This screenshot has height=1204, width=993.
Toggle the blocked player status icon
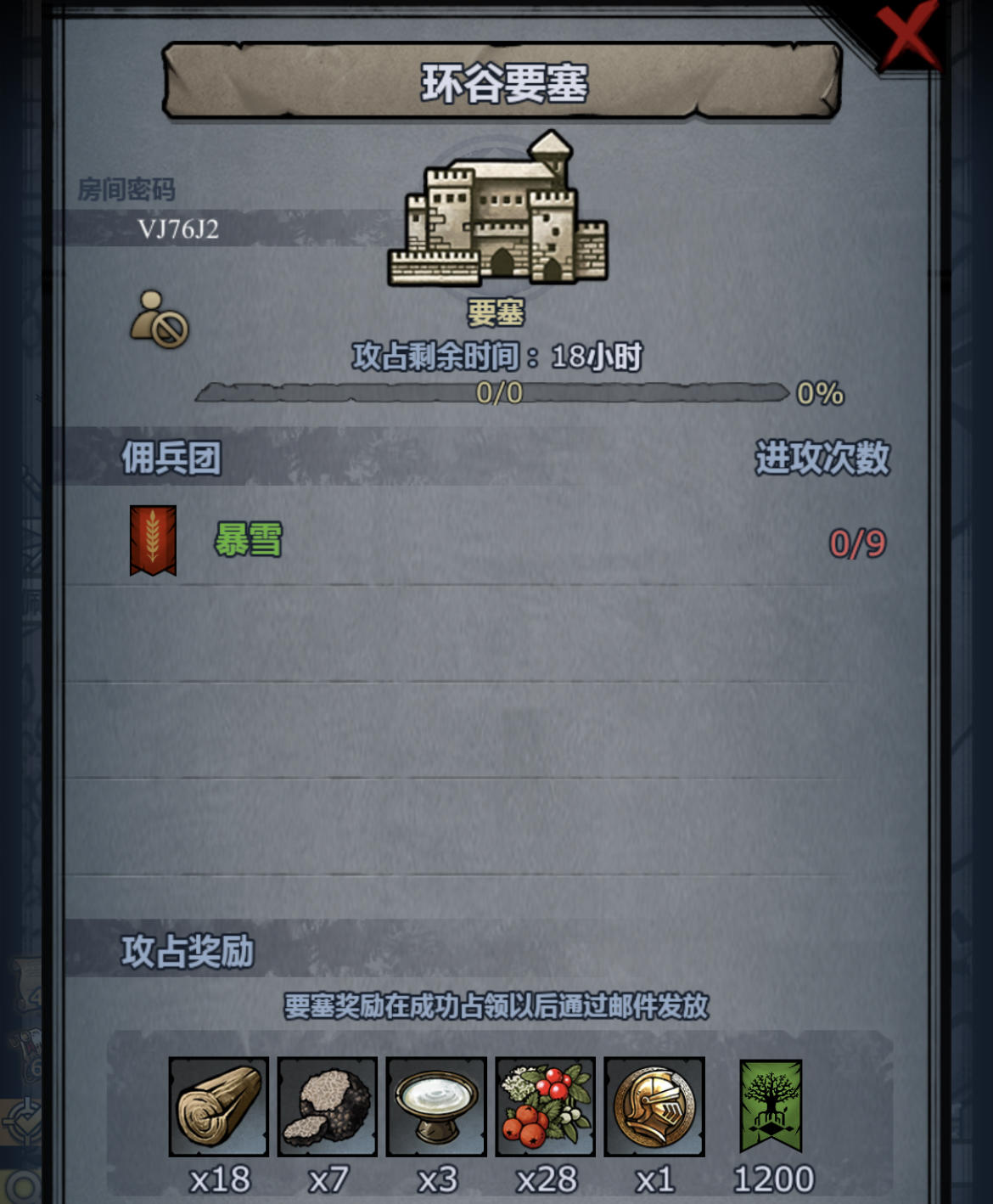coord(157,318)
